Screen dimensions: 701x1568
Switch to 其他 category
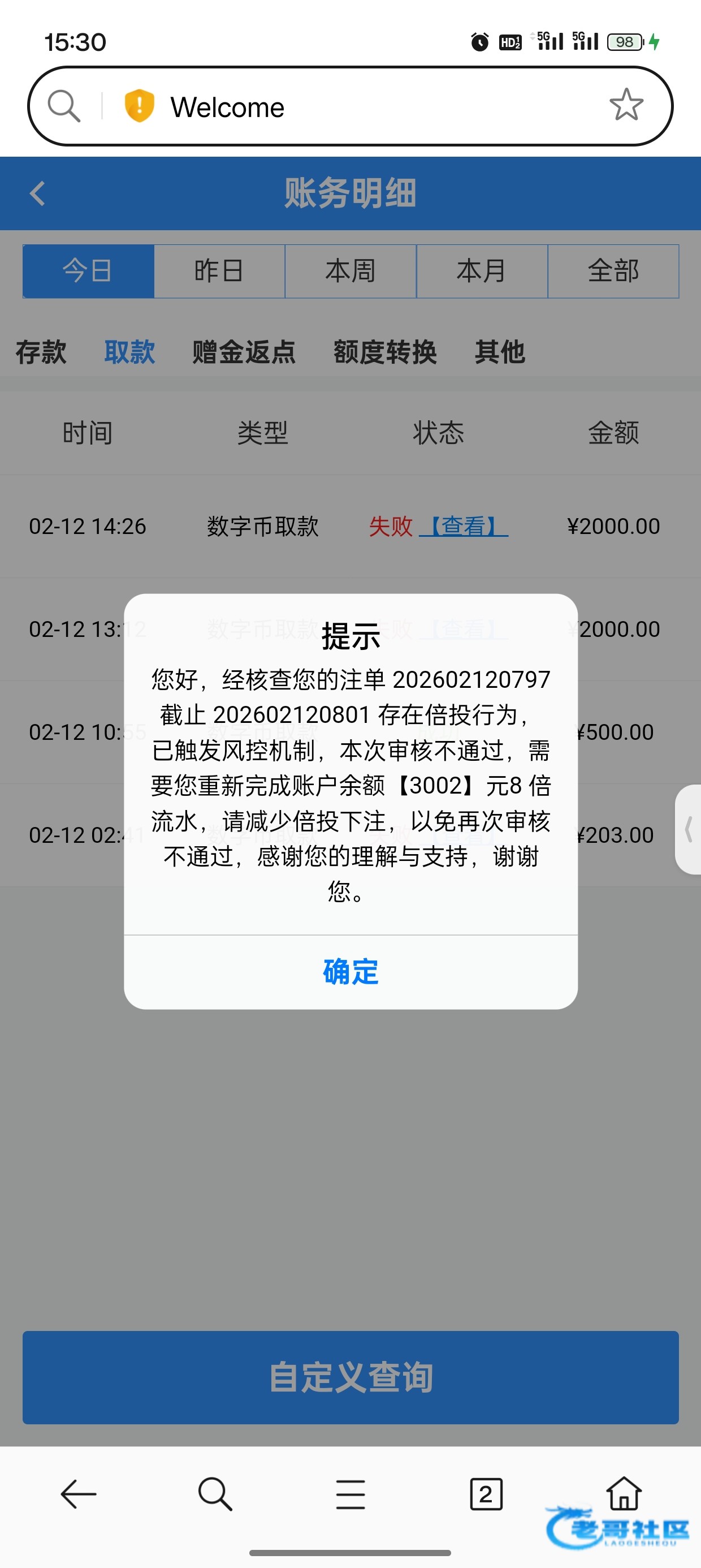500,352
